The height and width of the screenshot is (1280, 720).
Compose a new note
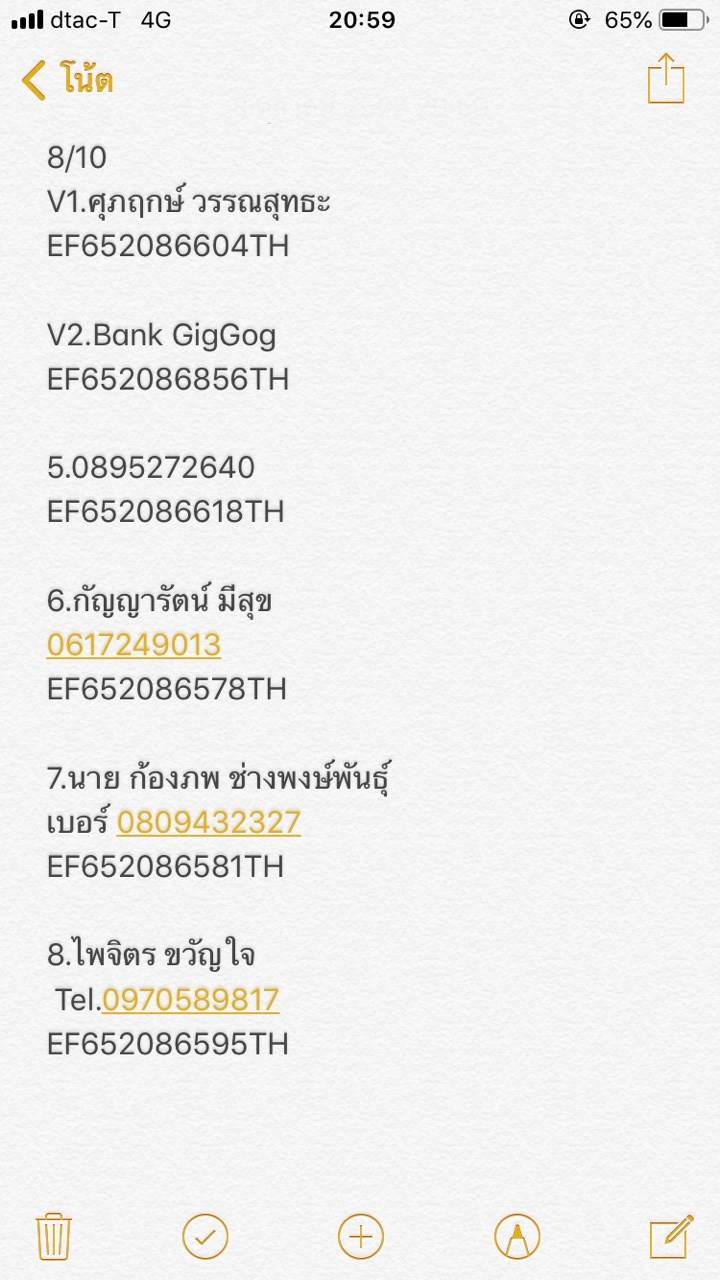(671, 1236)
